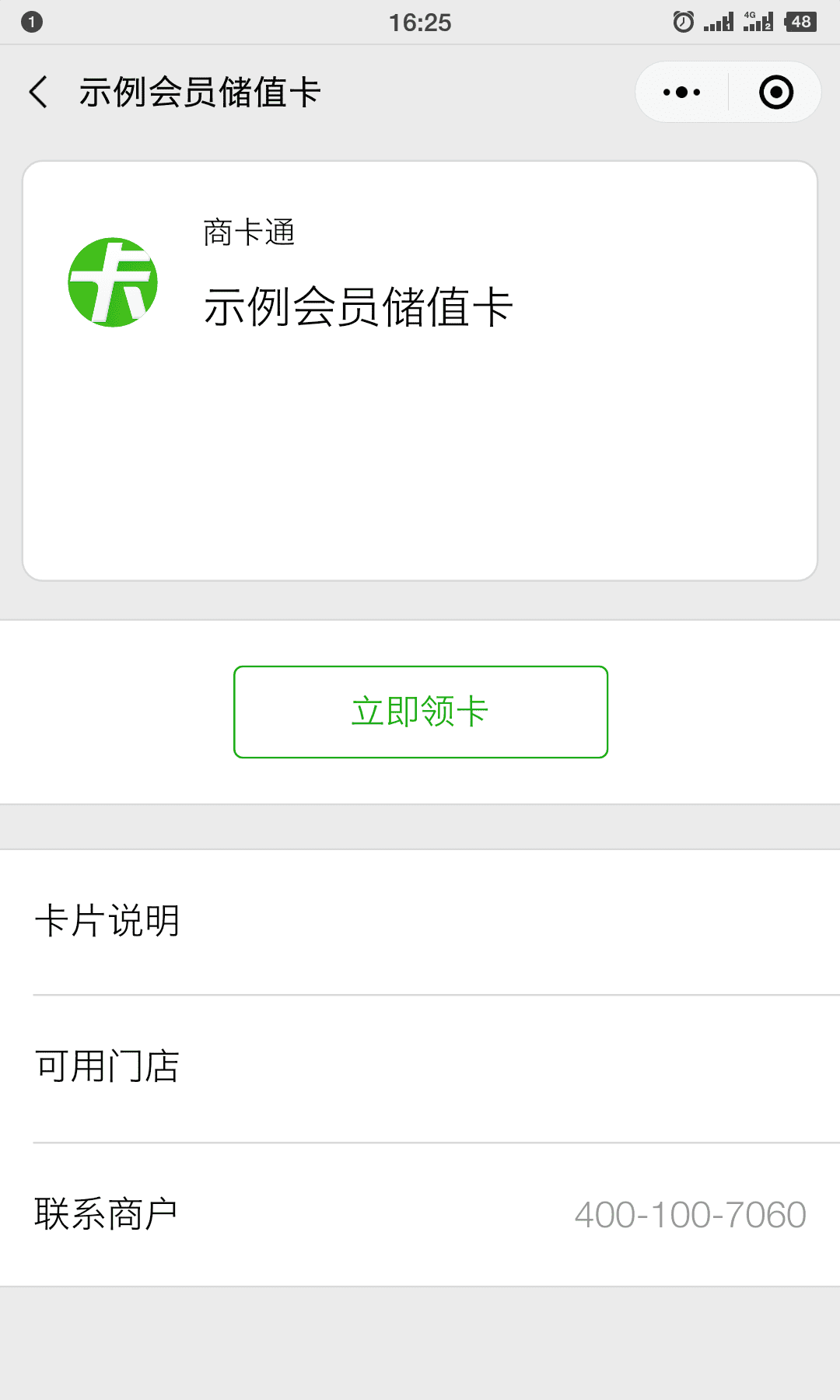Tap the capsule circle exit button
Image resolution: width=840 pixels, height=1400 pixels.
775,91
